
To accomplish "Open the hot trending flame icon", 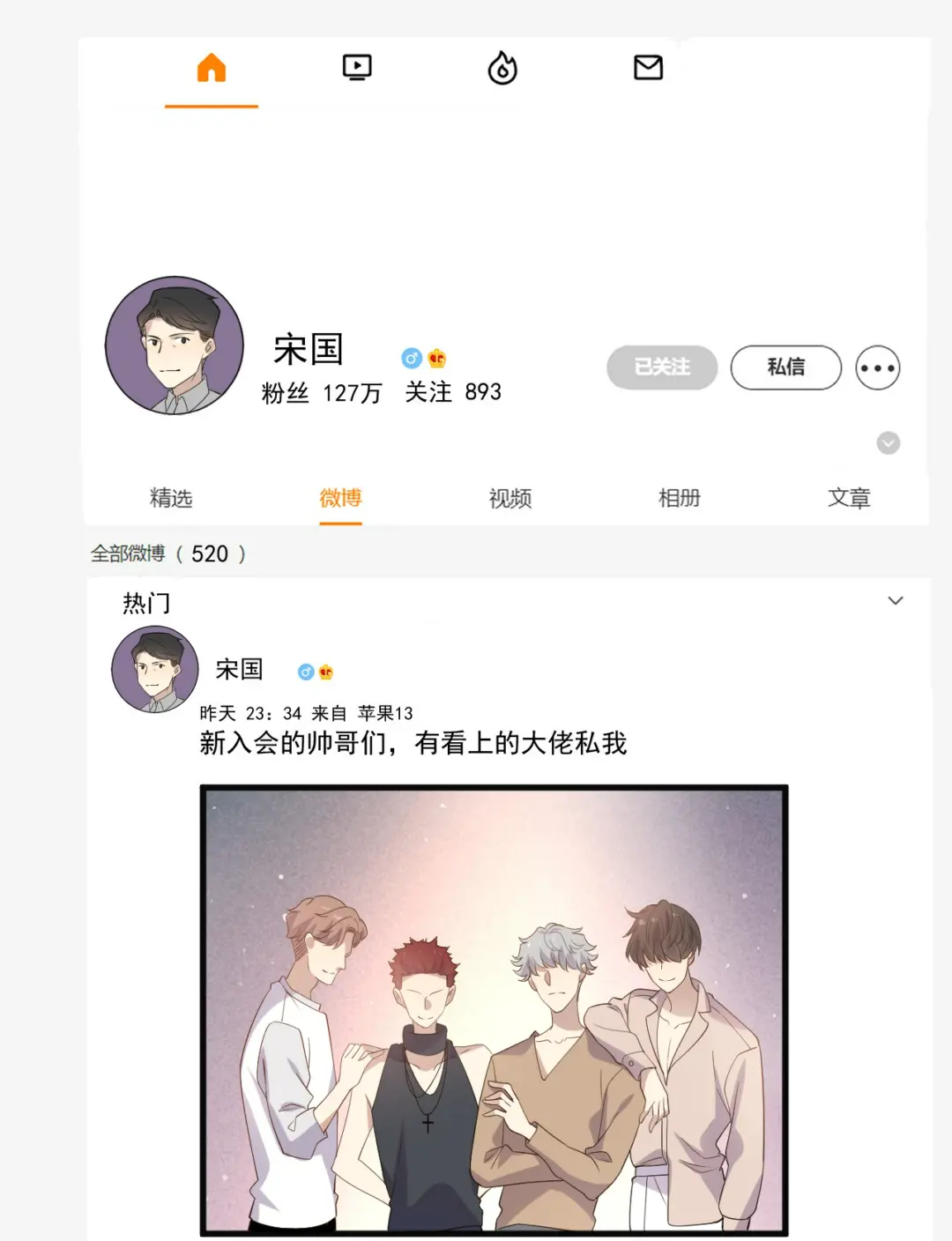I will coord(502,68).
